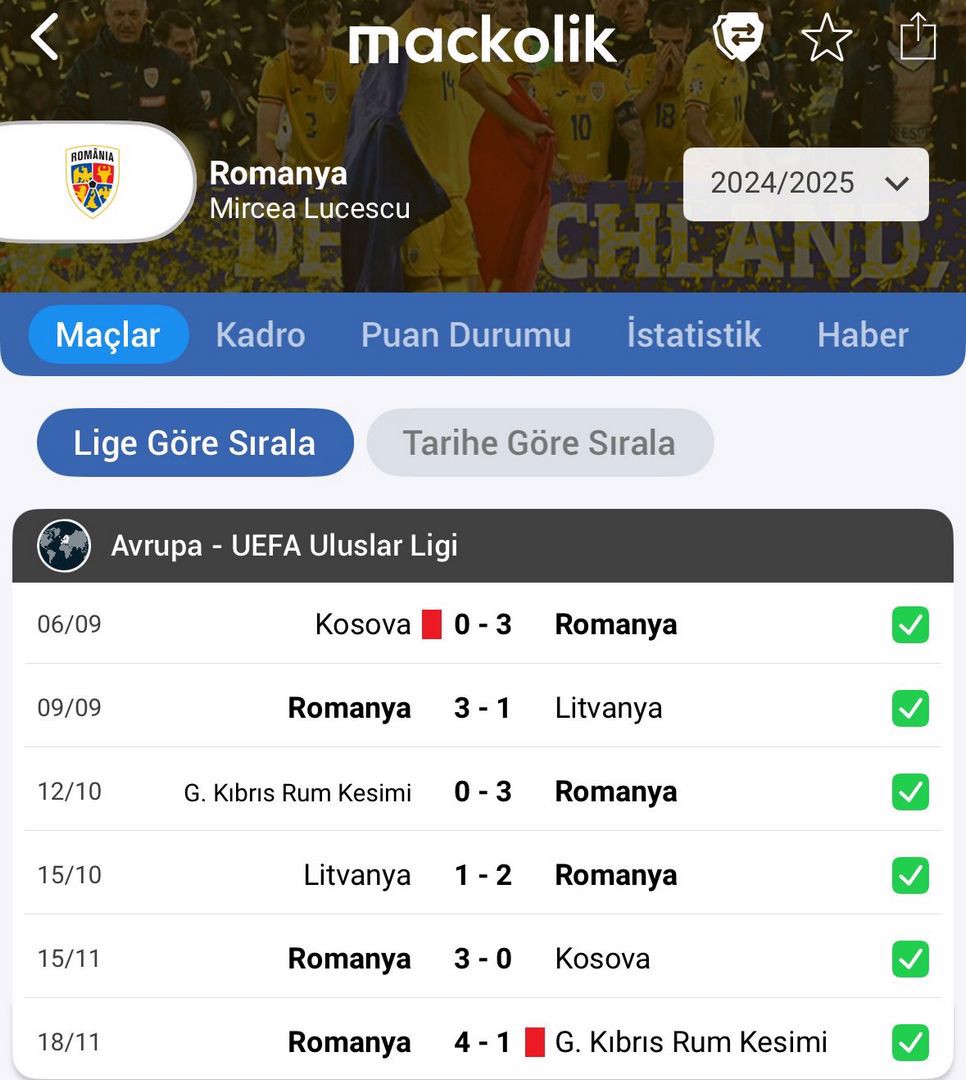Screen dimensions: 966x1080
Task: Open the 15/10 Litvanya vs Romanya match
Action: [482, 875]
